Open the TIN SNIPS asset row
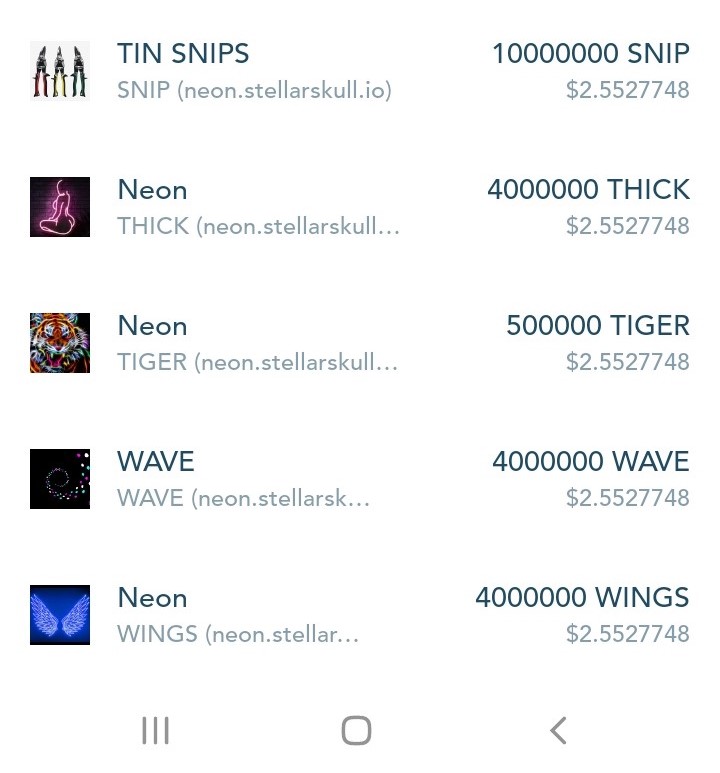 click(x=360, y=71)
